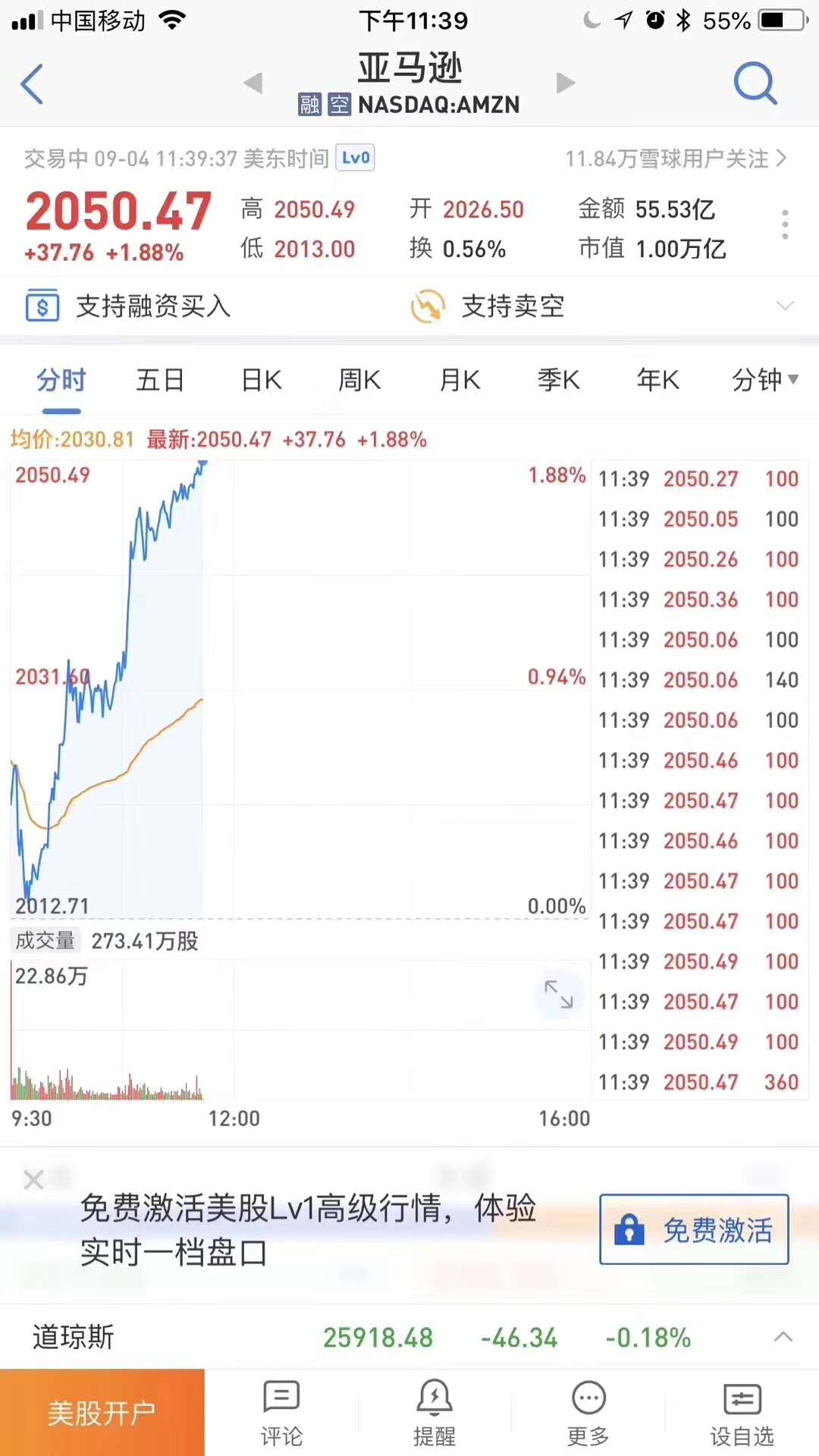The width and height of the screenshot is (819, 1456).
Task: Go back using the top-left arrow
Action: point(32,83)
